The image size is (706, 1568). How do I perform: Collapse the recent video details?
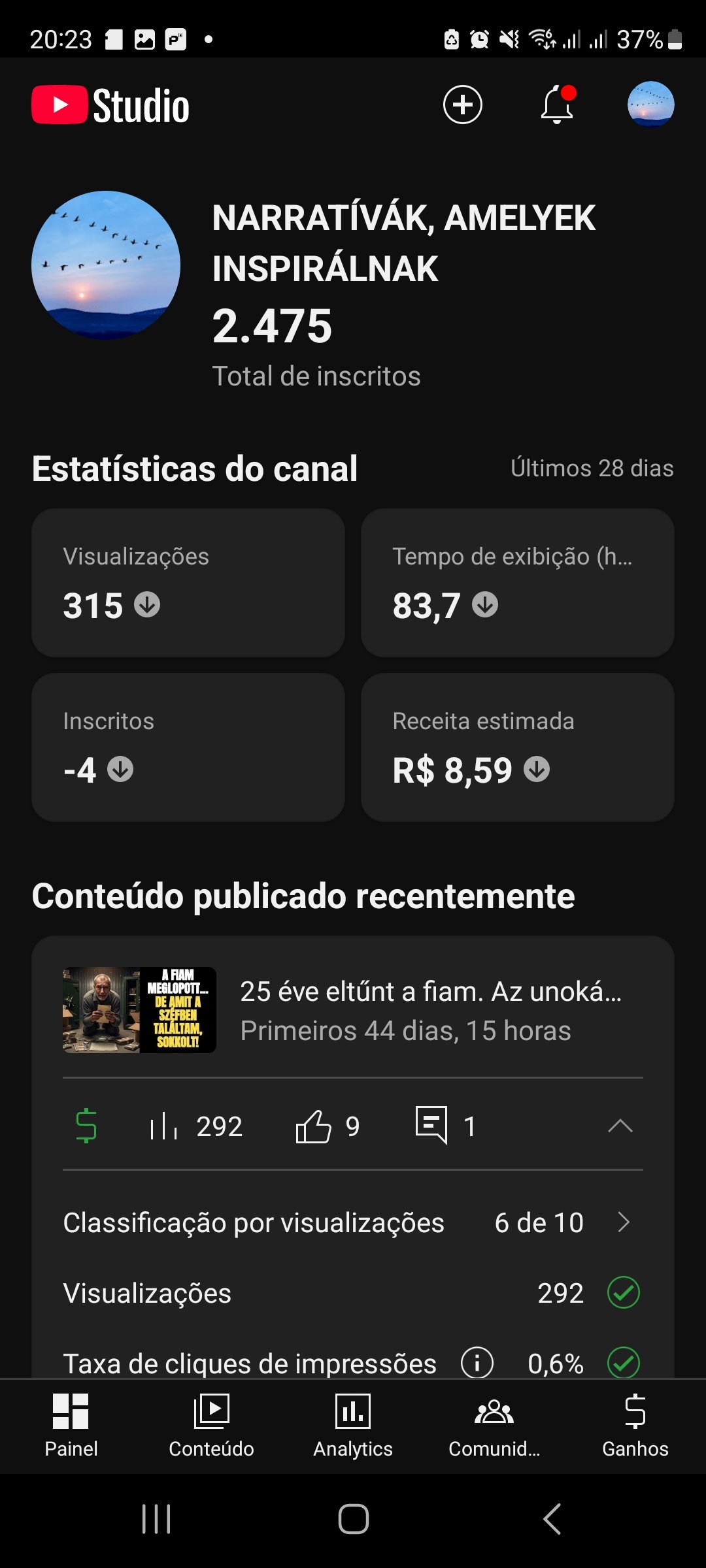(620, 1126)
